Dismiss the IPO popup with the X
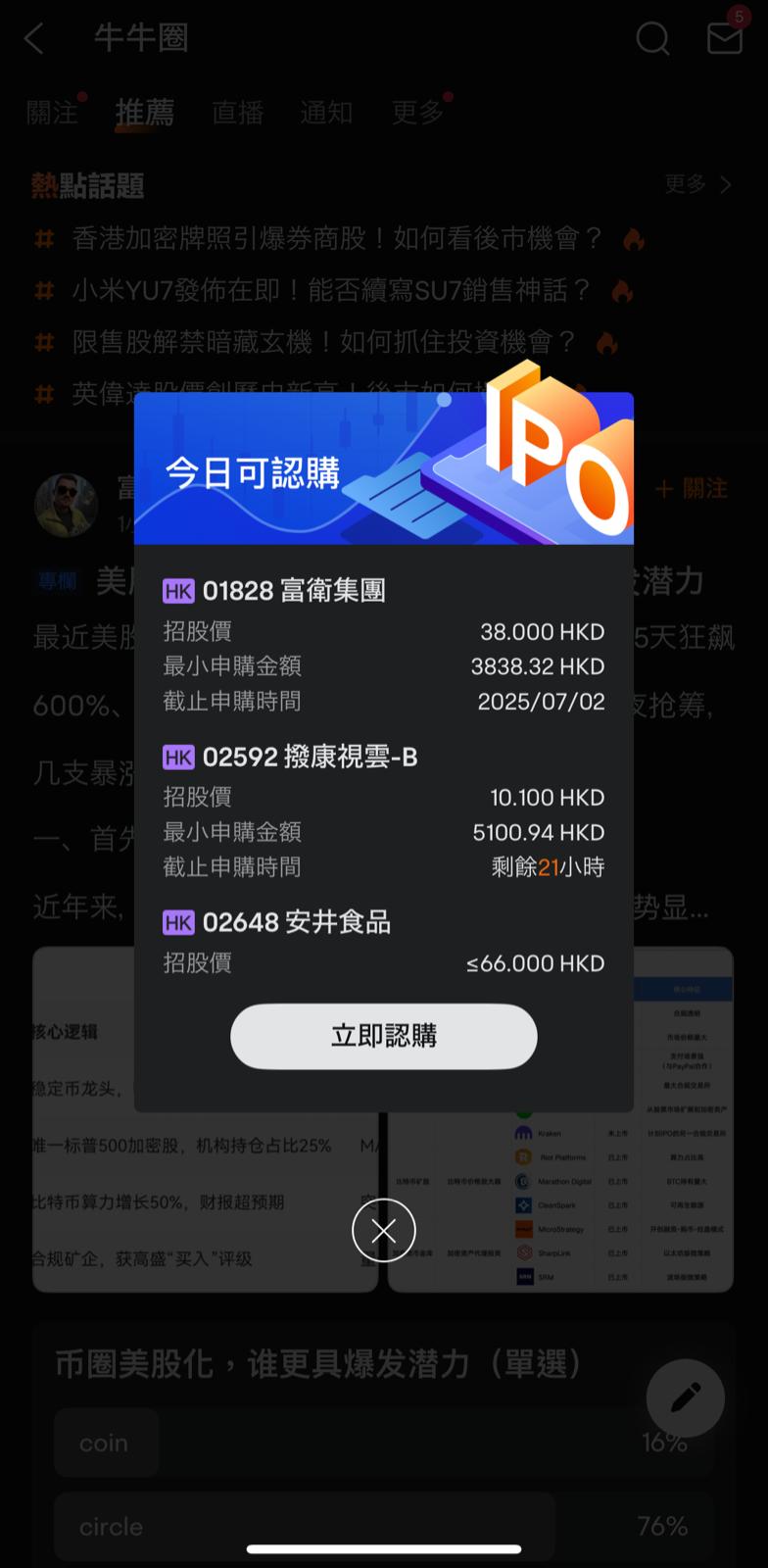This screenshot has height=1568, width=768. coord(384,1231)
